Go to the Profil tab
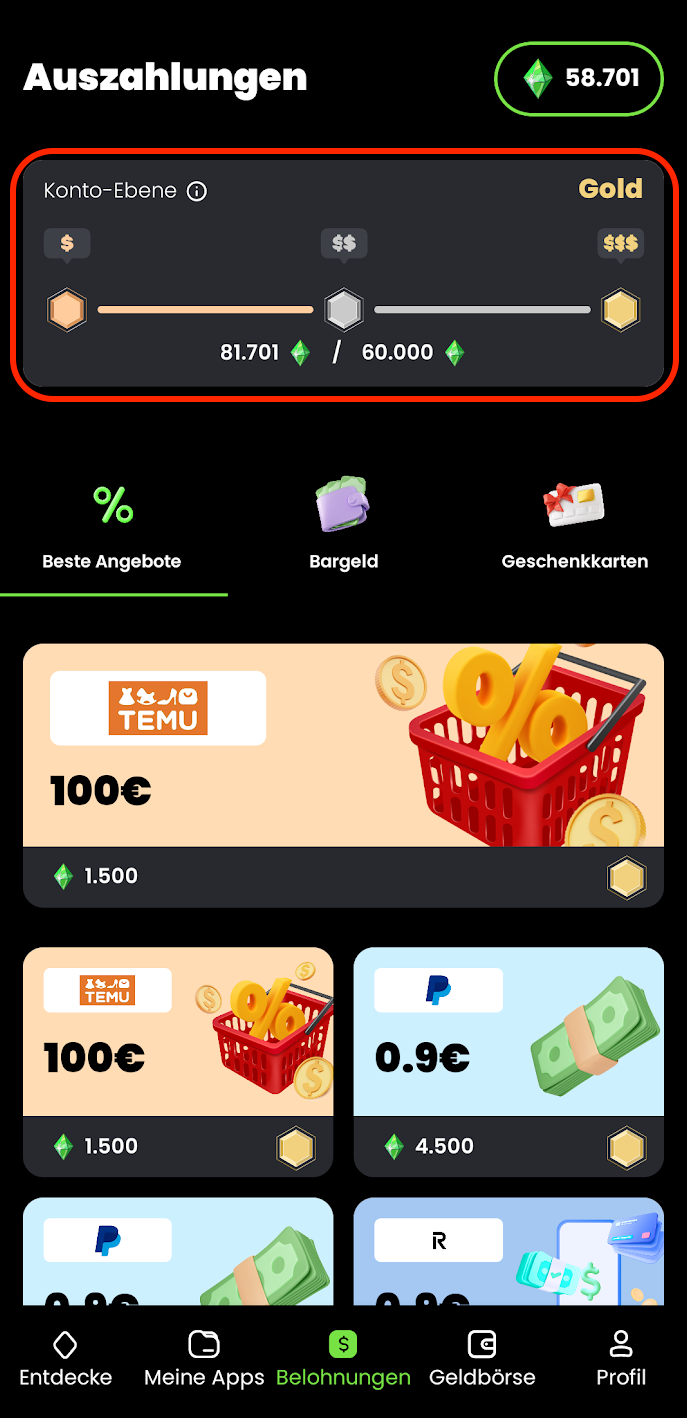Screen dimensions: 687x1418 point(621,1359)
